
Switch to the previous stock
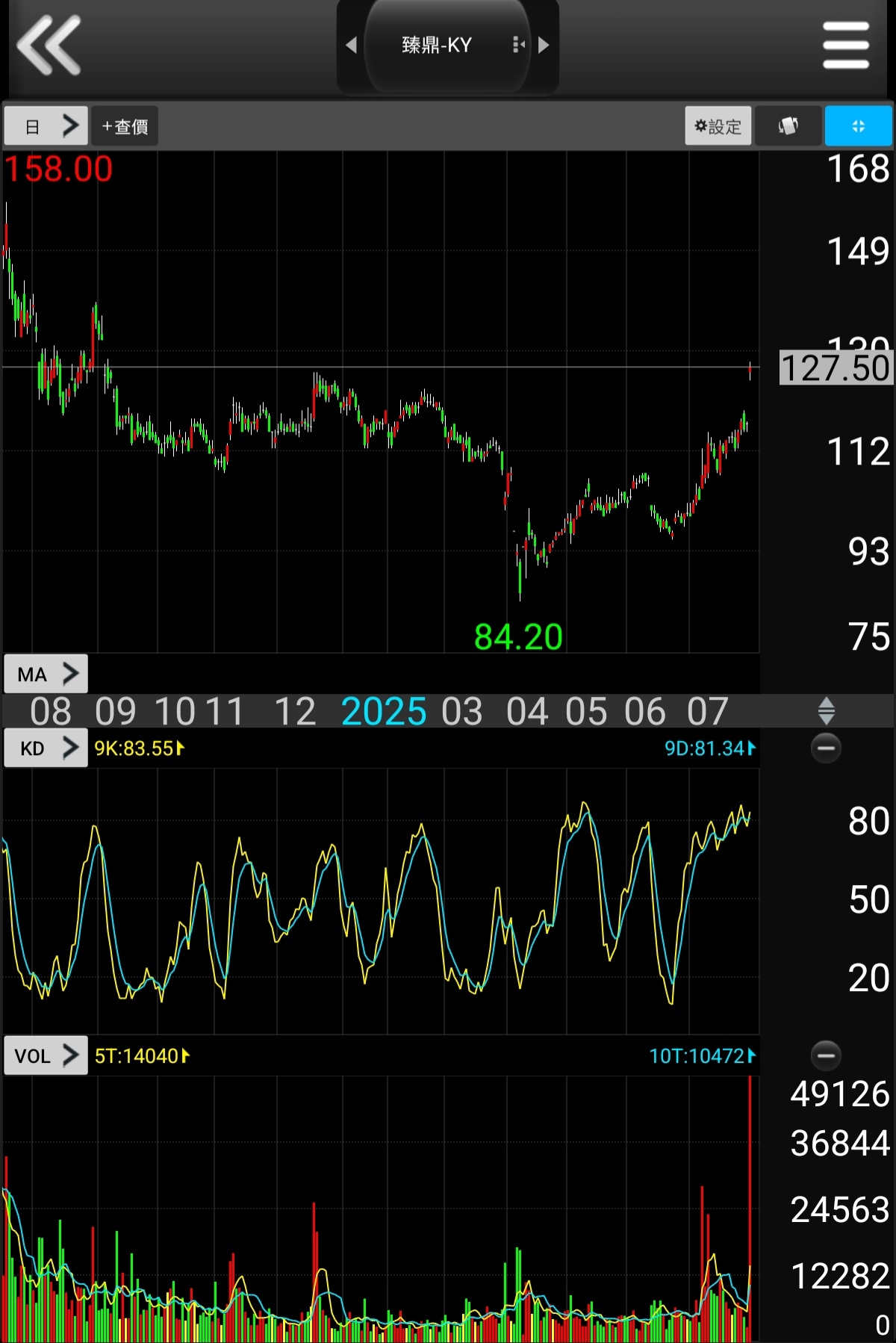[x=352, y=46]
